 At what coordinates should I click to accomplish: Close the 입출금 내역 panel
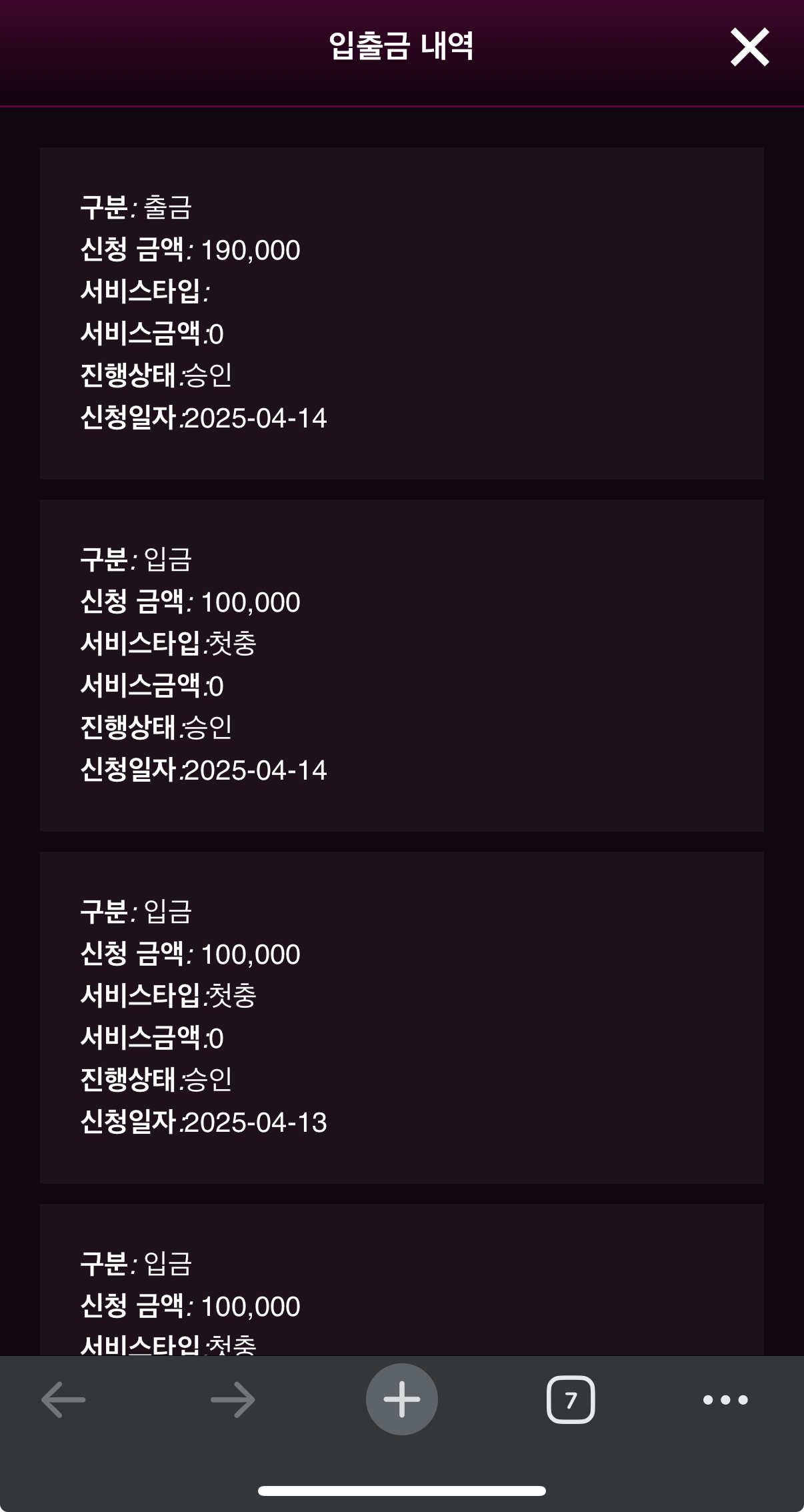point(750,47)
